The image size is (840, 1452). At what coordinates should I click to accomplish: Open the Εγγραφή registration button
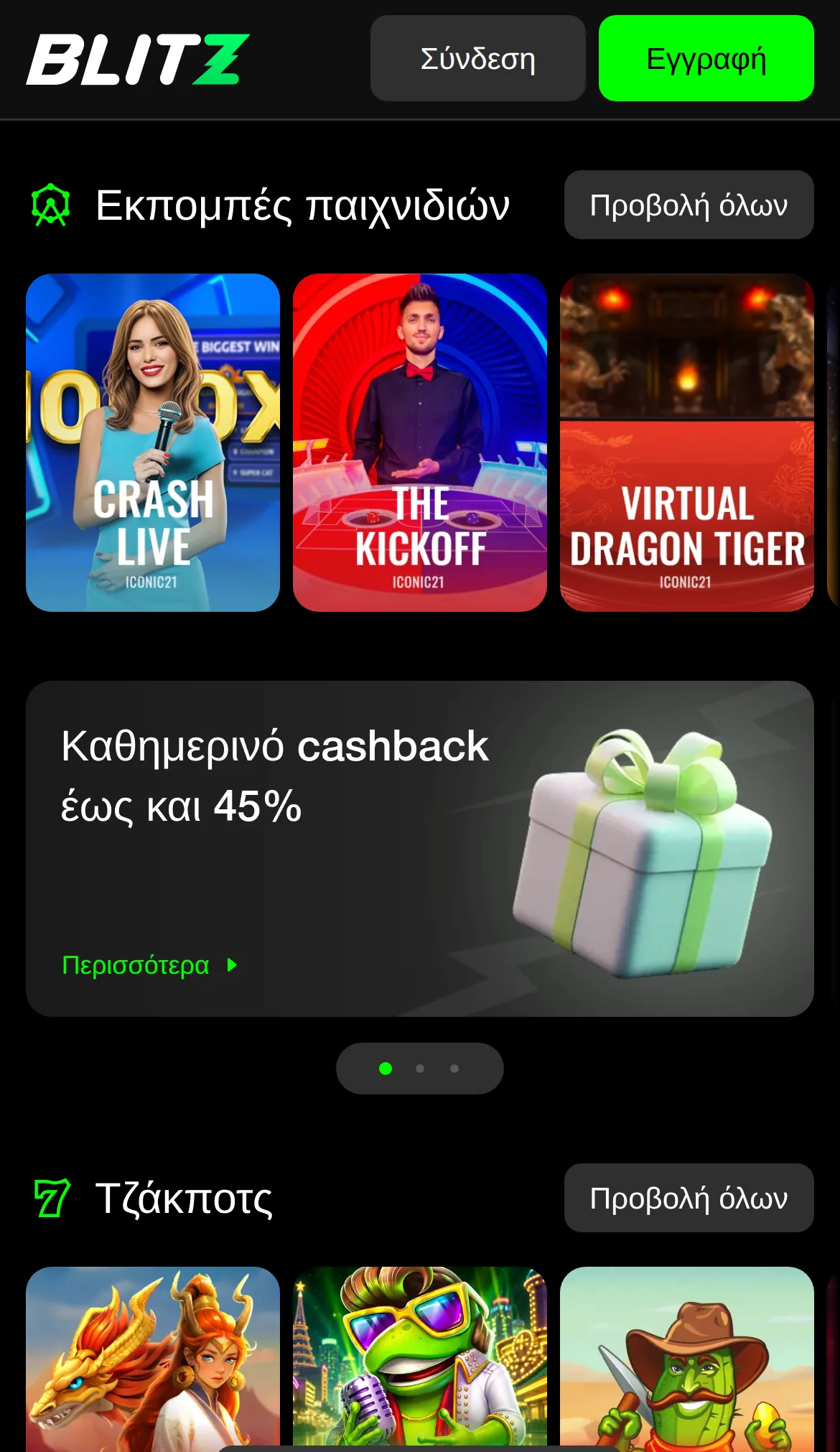706,58
